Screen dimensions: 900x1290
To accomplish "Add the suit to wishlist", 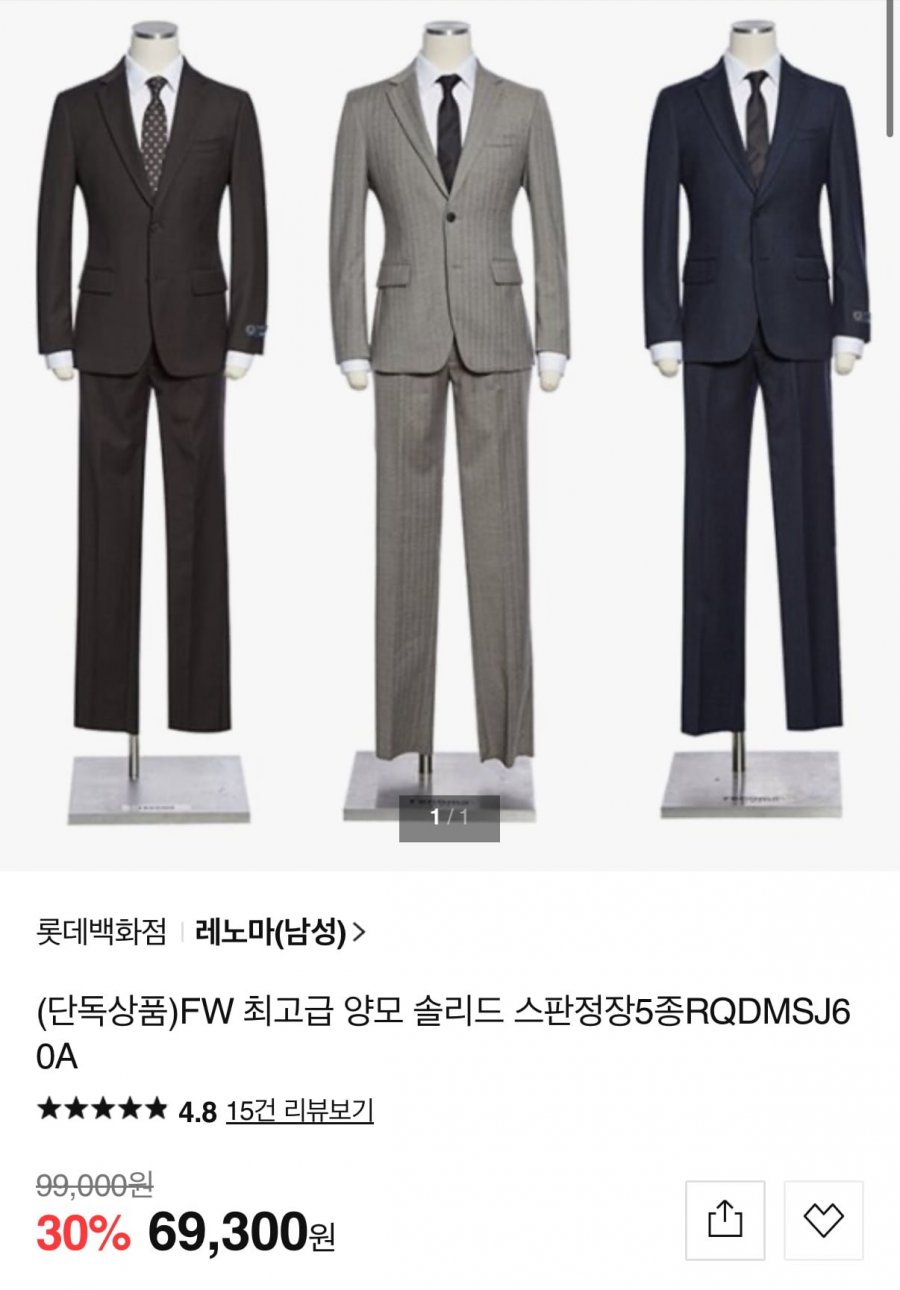I will (x=823, y=1219).
